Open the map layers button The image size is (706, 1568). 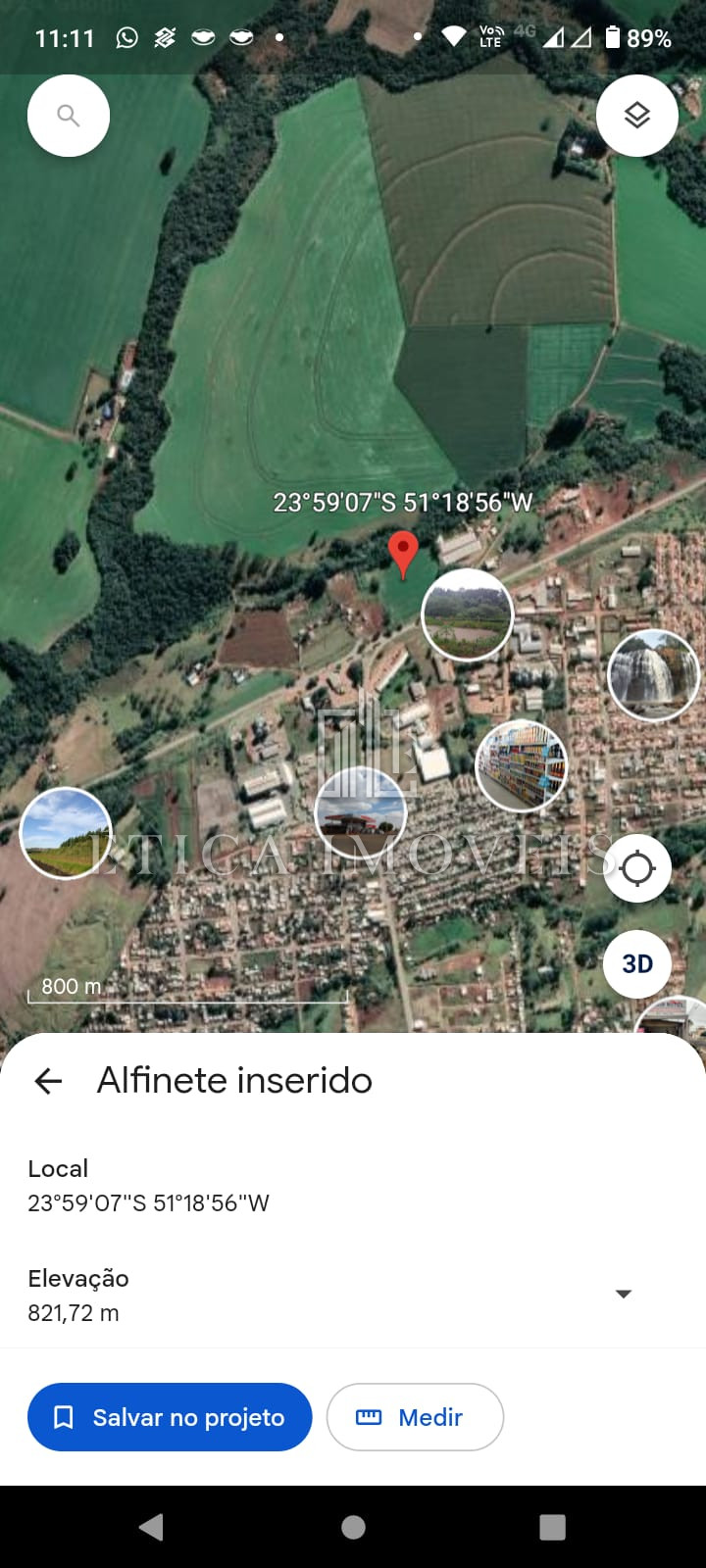pos(637,116)
